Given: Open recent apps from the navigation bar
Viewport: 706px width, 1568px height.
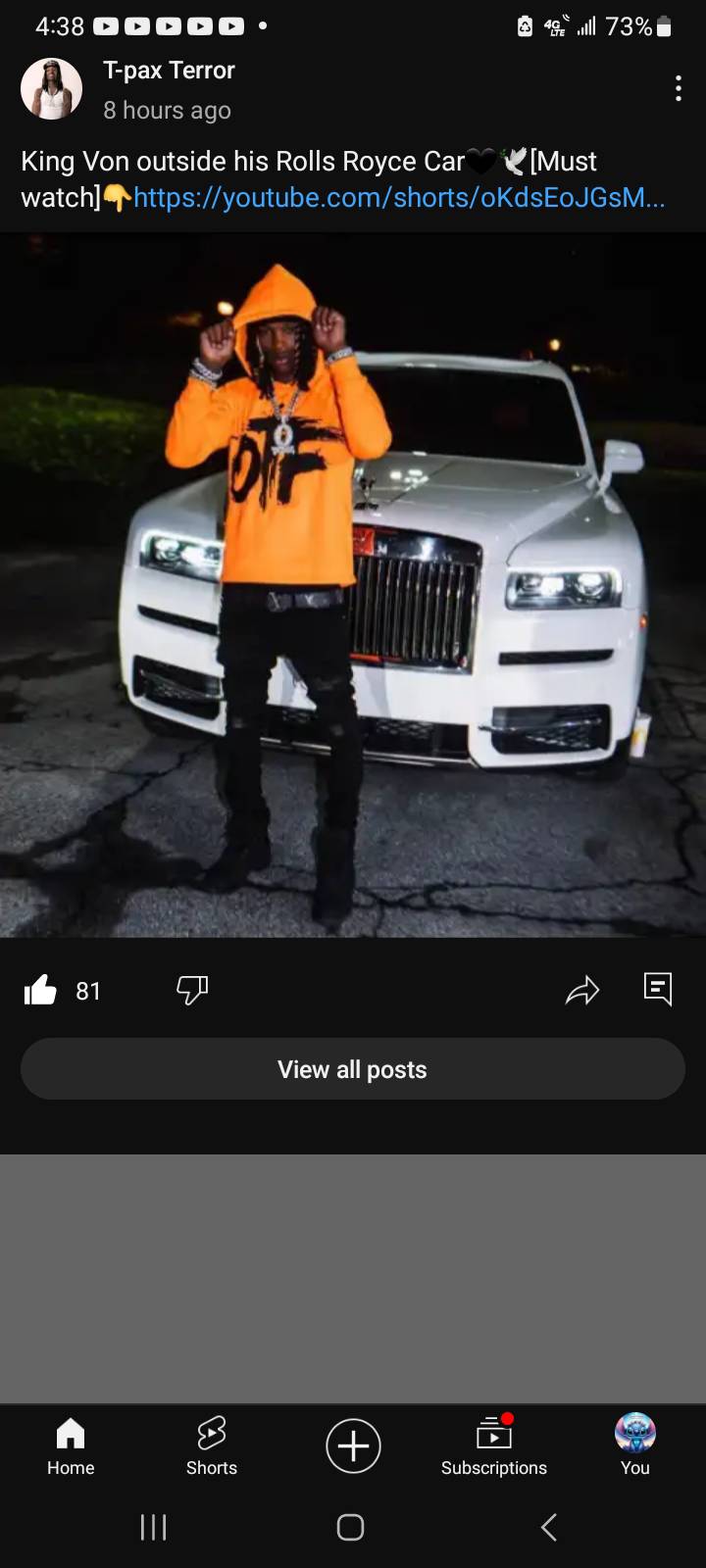Looking at the screenshot, I should tap(154, 1527).
